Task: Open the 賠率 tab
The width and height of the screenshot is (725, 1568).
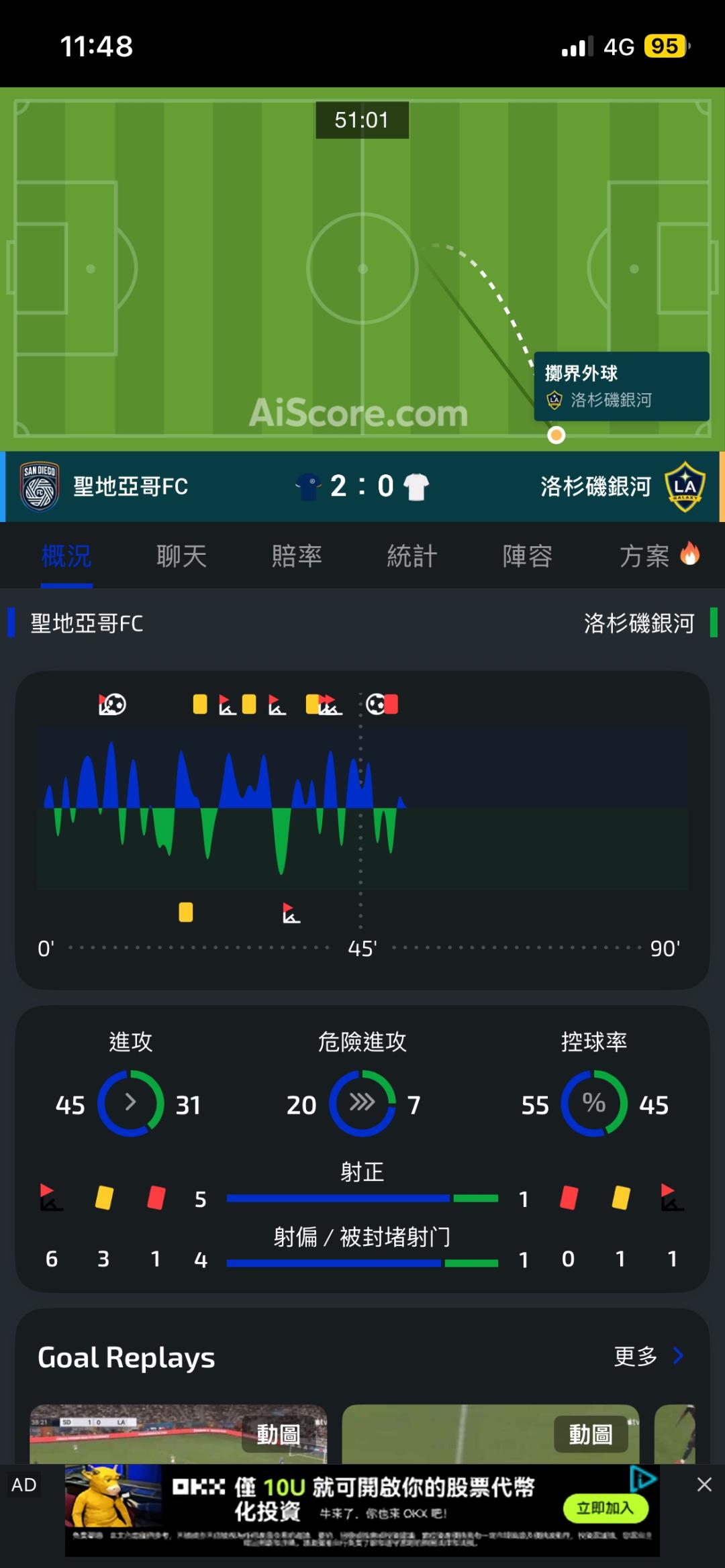Action: [297, 556]
